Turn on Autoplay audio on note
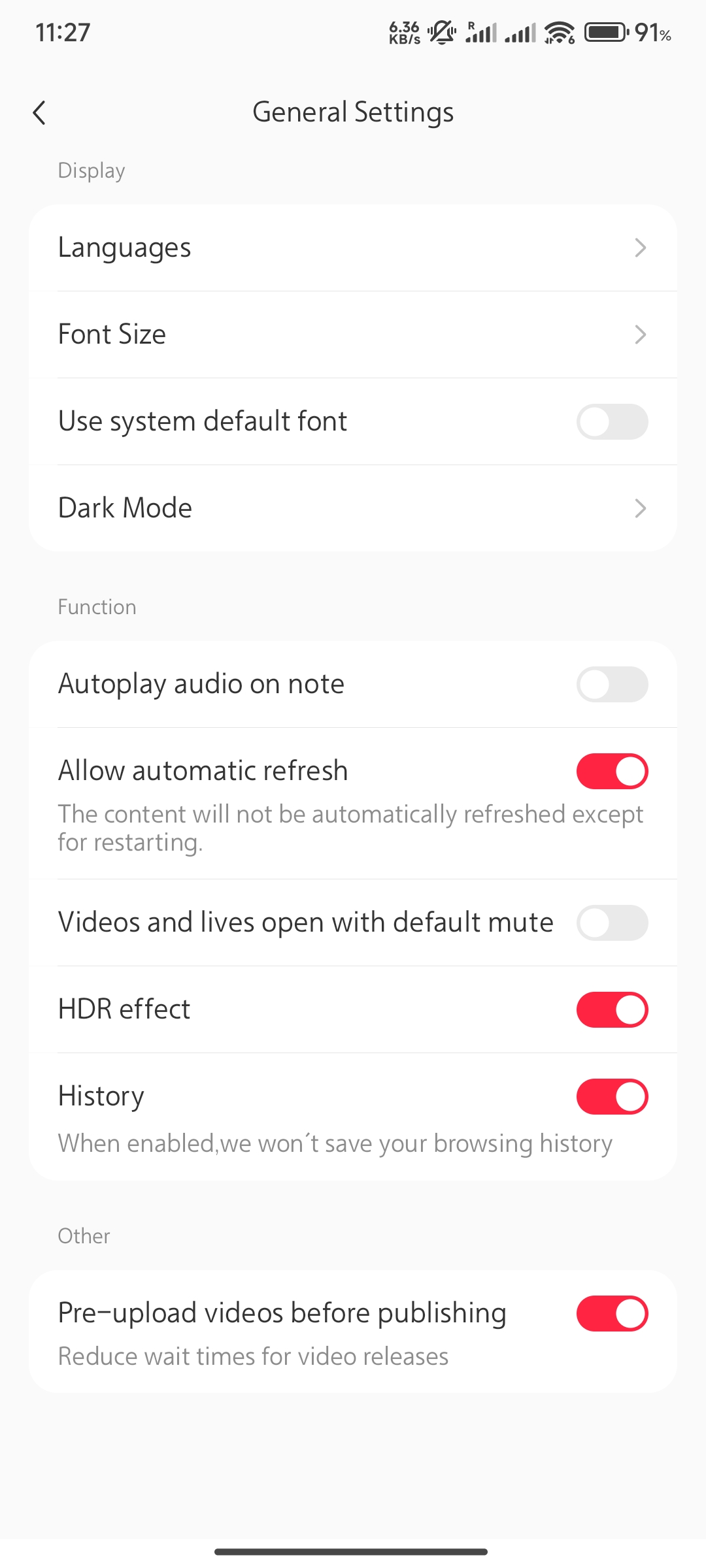Image resolution: width=706 pixels, height=1568 pixels. click(612, 683)
